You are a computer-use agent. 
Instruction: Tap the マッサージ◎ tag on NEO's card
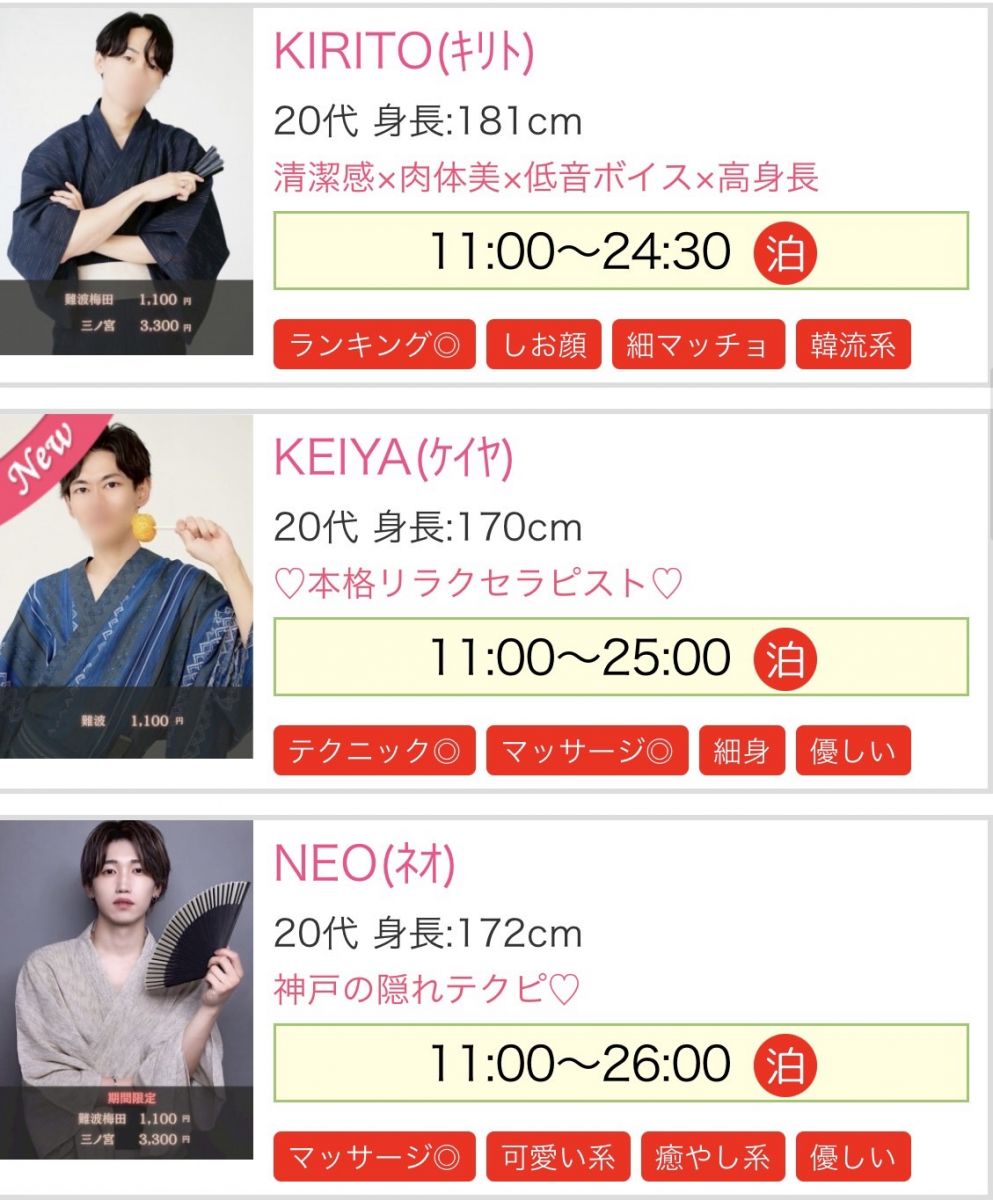(374, 1157)
